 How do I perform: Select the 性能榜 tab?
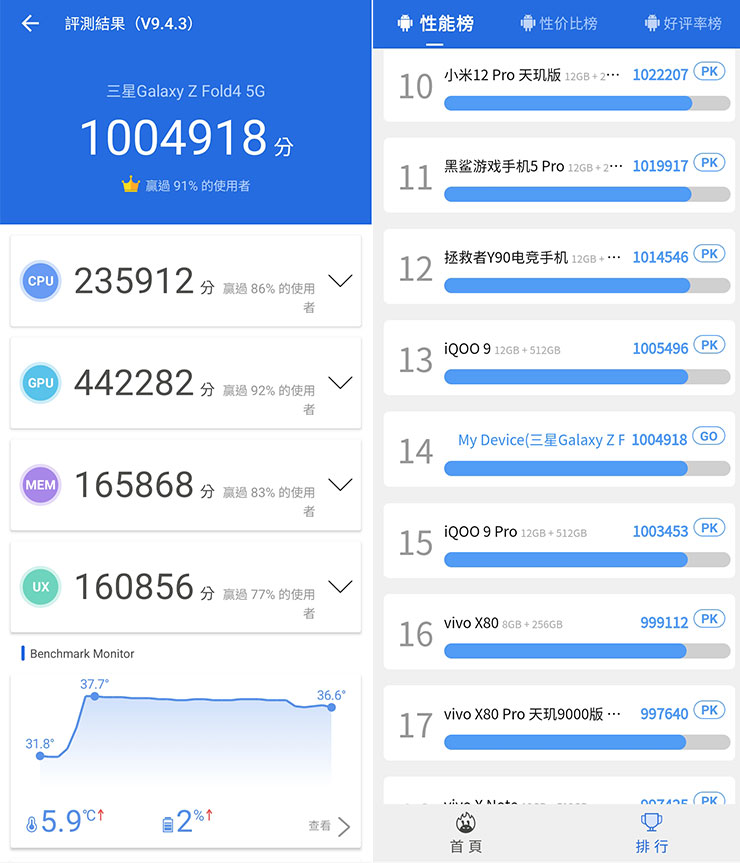tap(435, 23)
